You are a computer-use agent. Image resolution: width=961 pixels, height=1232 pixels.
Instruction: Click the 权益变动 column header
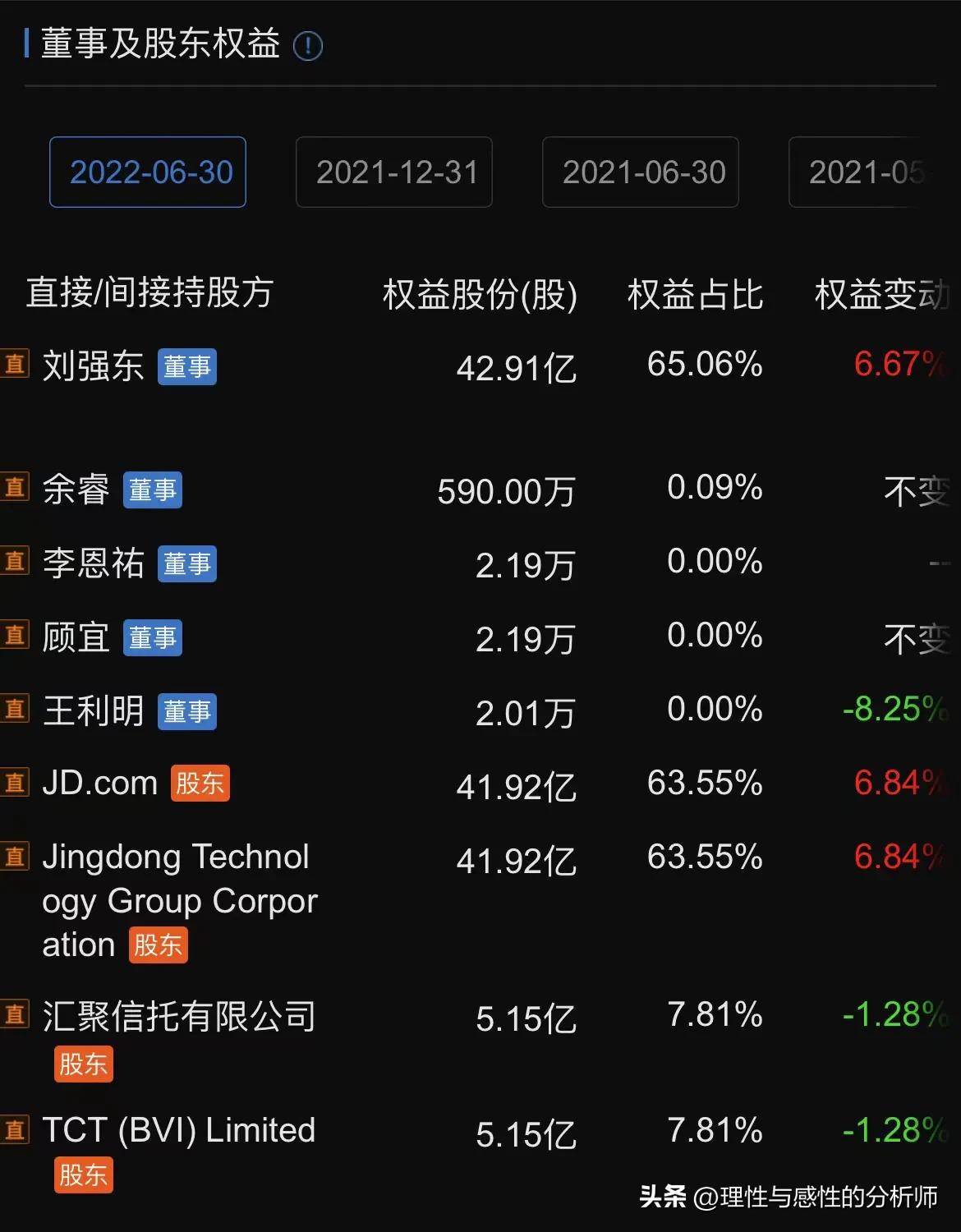(881, 292)
